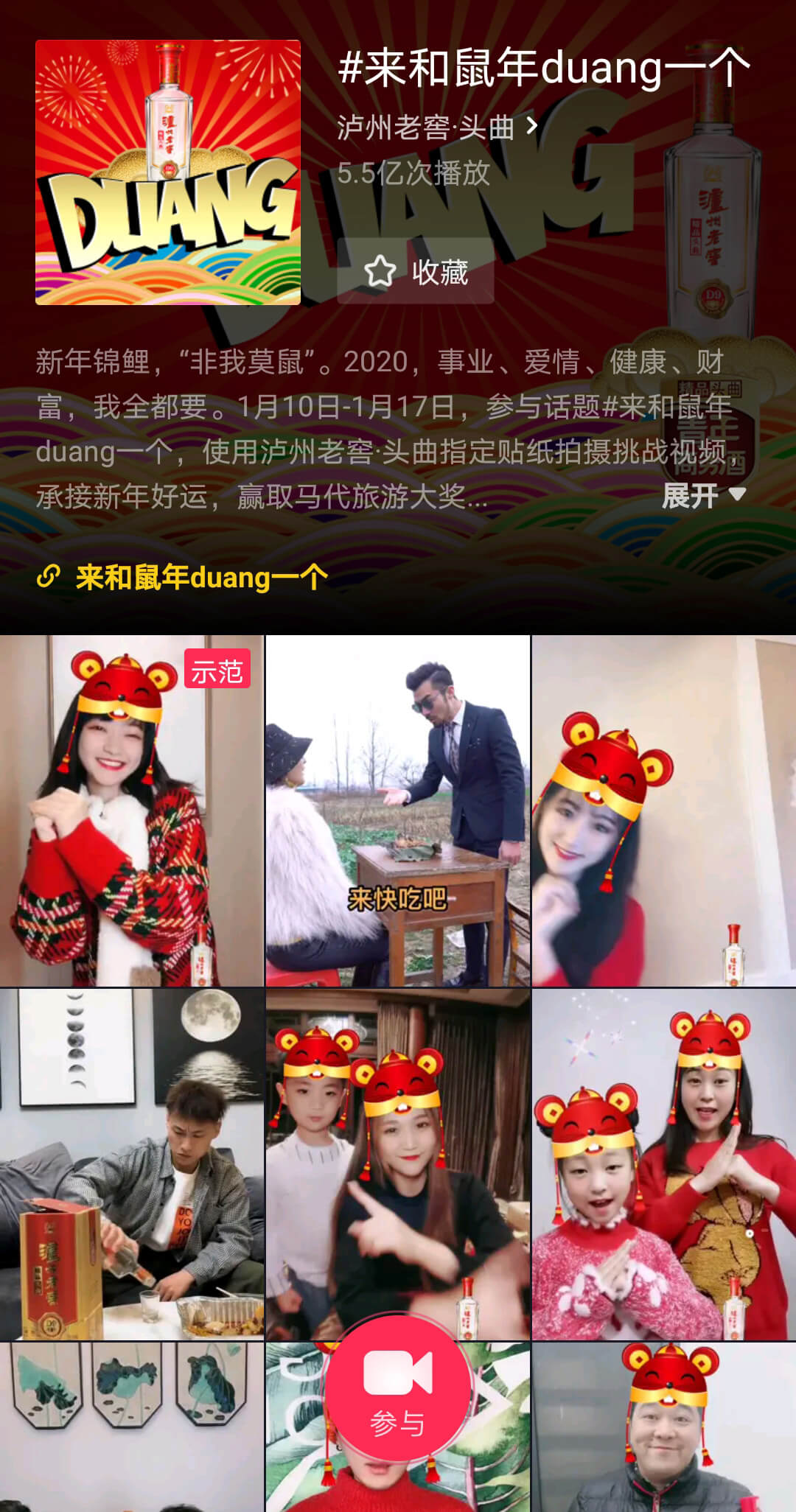The height and width of the screenshot is (1512, 796).
Task: Open the 泸州老窖·头曲 brand page
Action: tap(436, 127)
